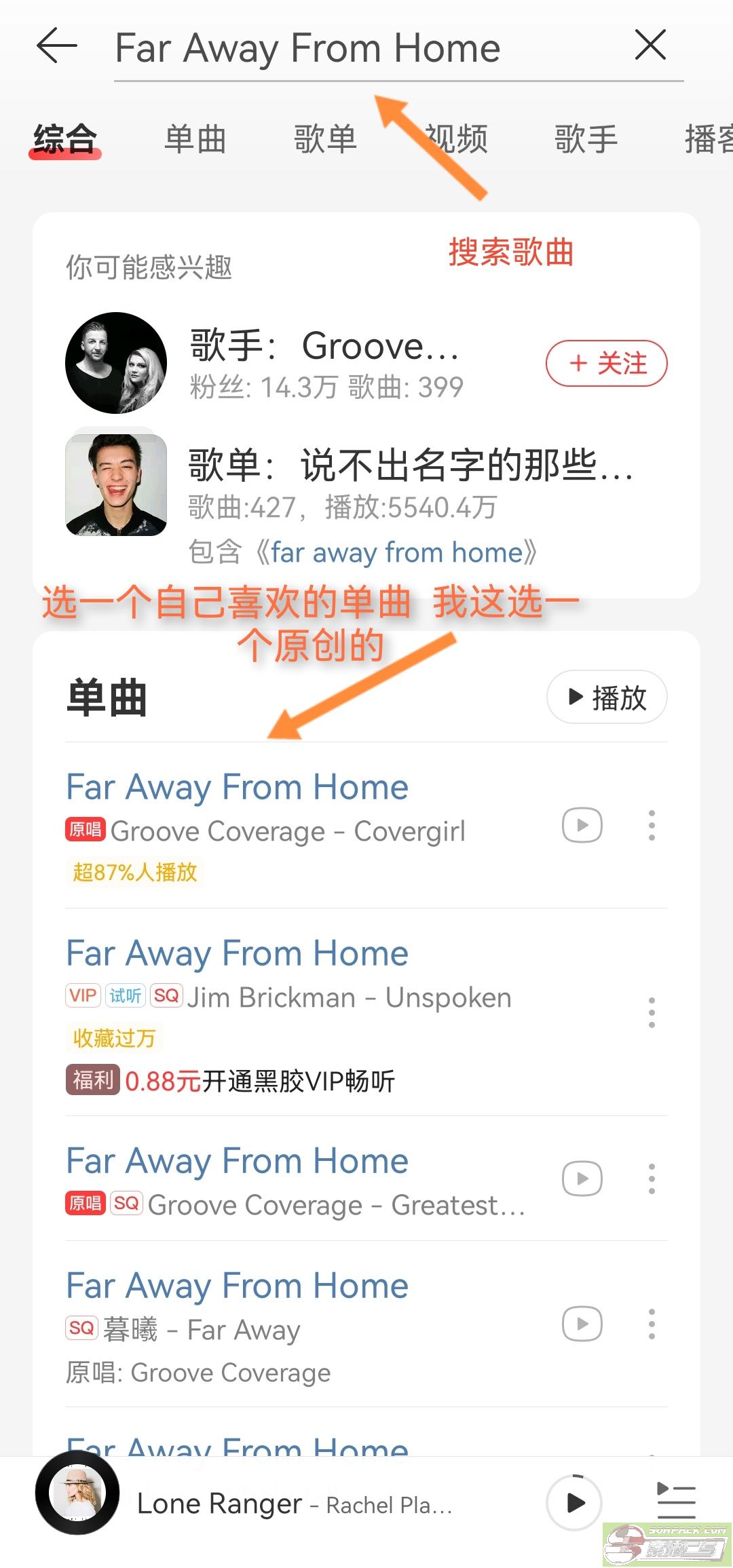733x1568 pixels.
Task: Follow the Groove artist with + 关注
Action: (606, 363)
